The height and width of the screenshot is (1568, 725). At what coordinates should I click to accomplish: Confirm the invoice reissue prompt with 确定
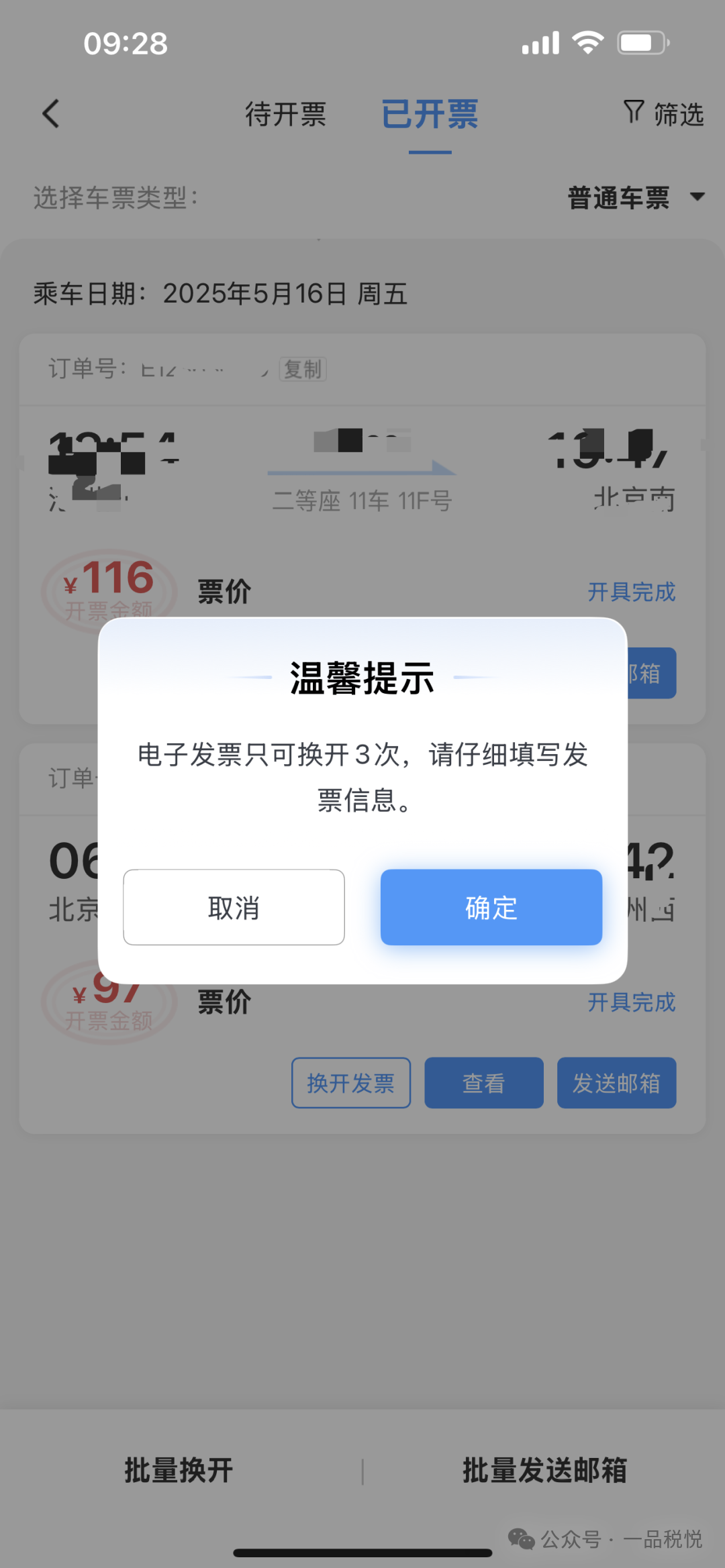491,907
